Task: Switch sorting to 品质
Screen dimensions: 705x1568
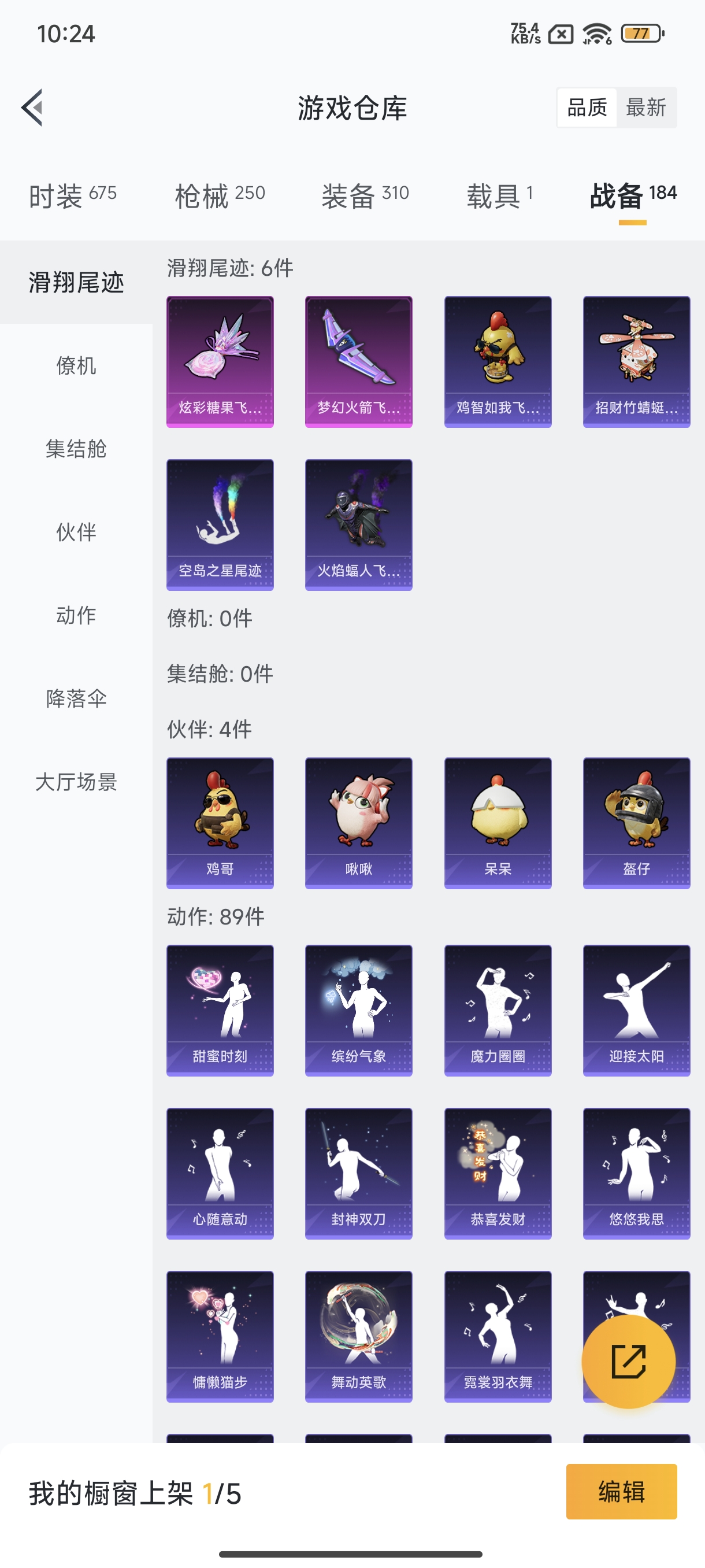Action: (587, 107)
